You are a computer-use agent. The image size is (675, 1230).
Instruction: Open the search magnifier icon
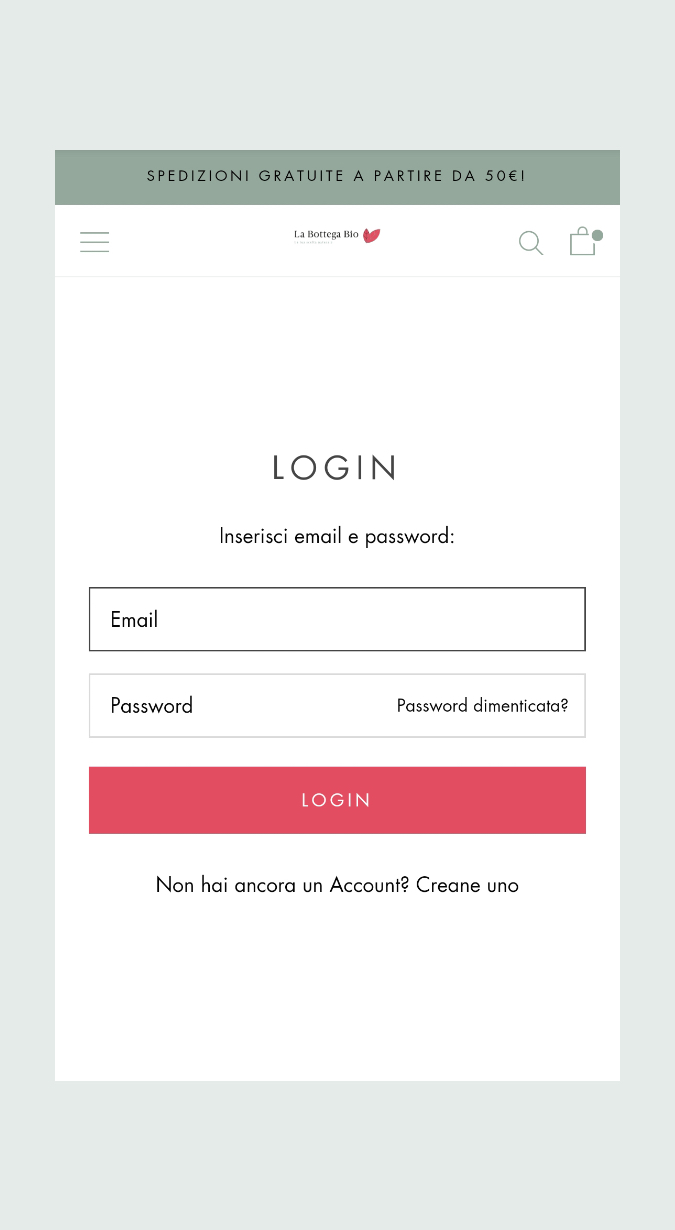[x=531, y=243]
